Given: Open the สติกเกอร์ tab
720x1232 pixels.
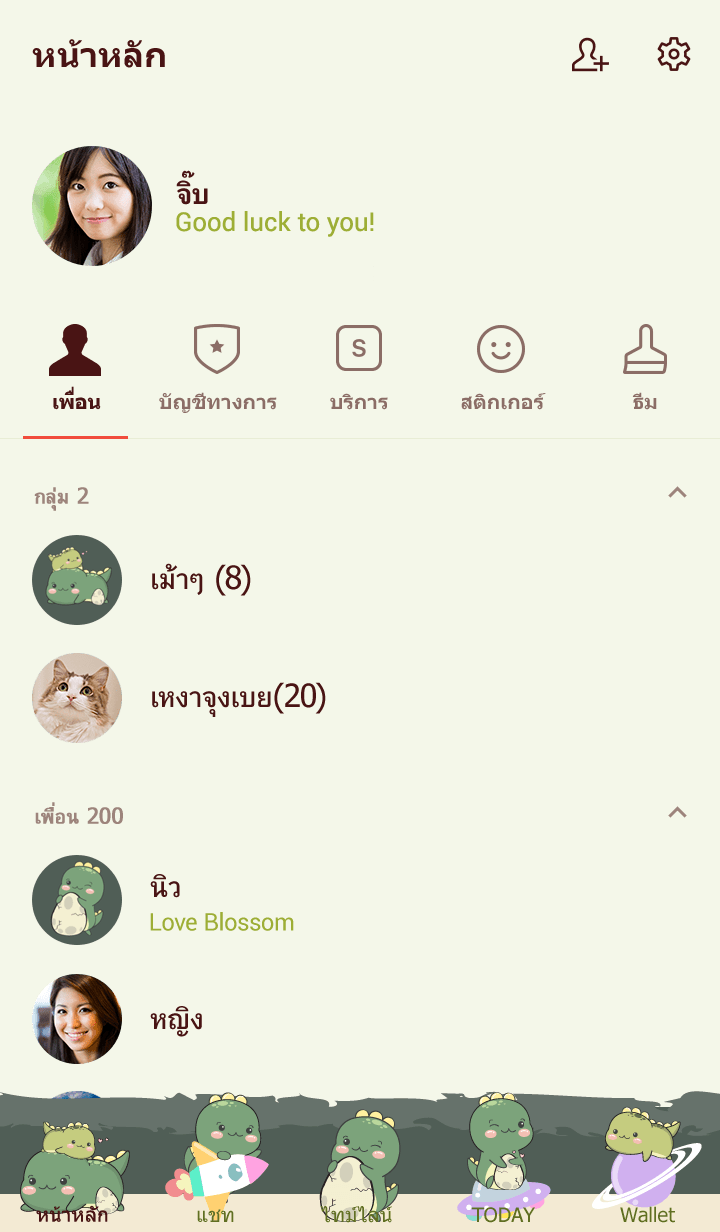Looking at the screenshot, I should [501, 369].
